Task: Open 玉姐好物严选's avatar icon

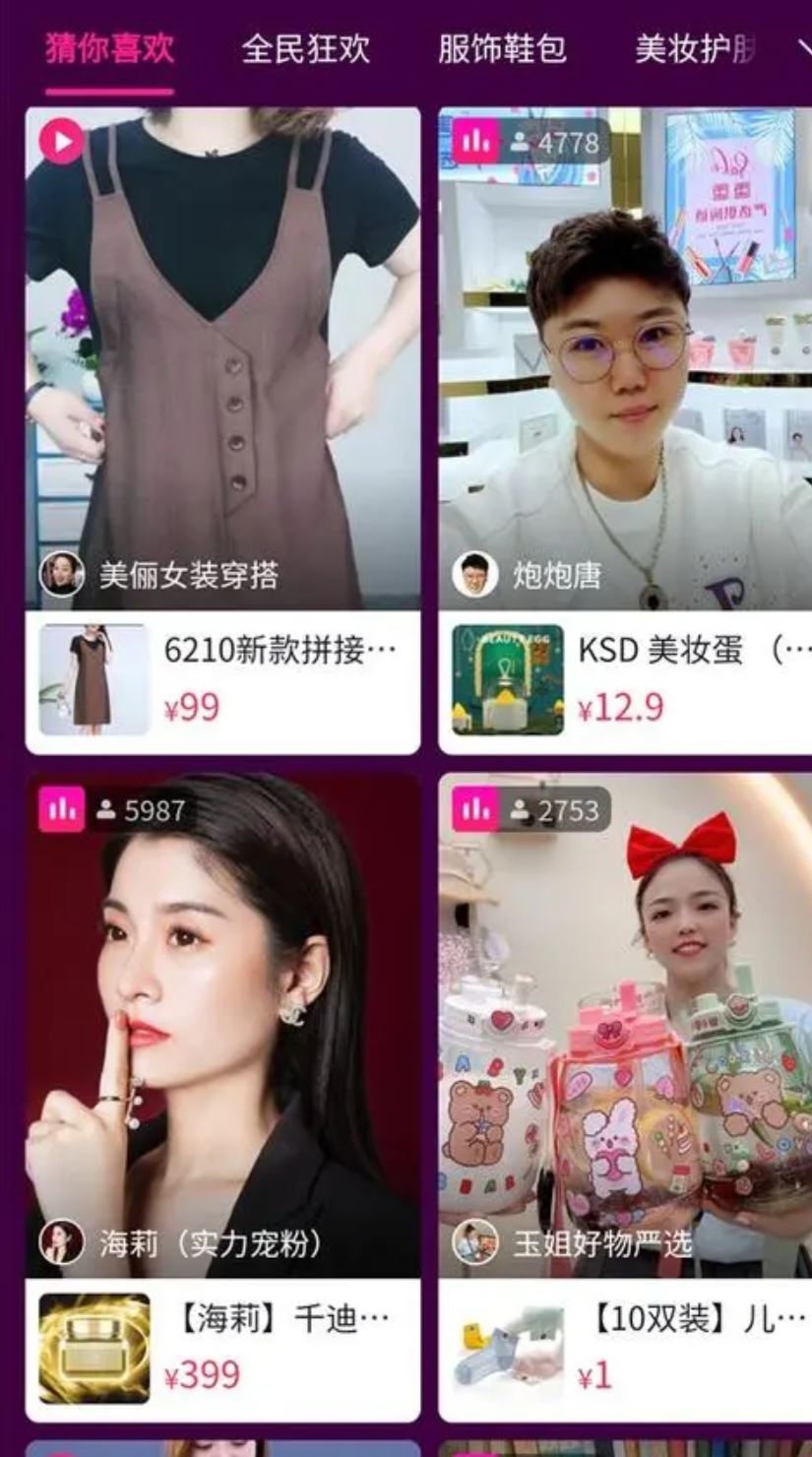Action: [476, 1242]
